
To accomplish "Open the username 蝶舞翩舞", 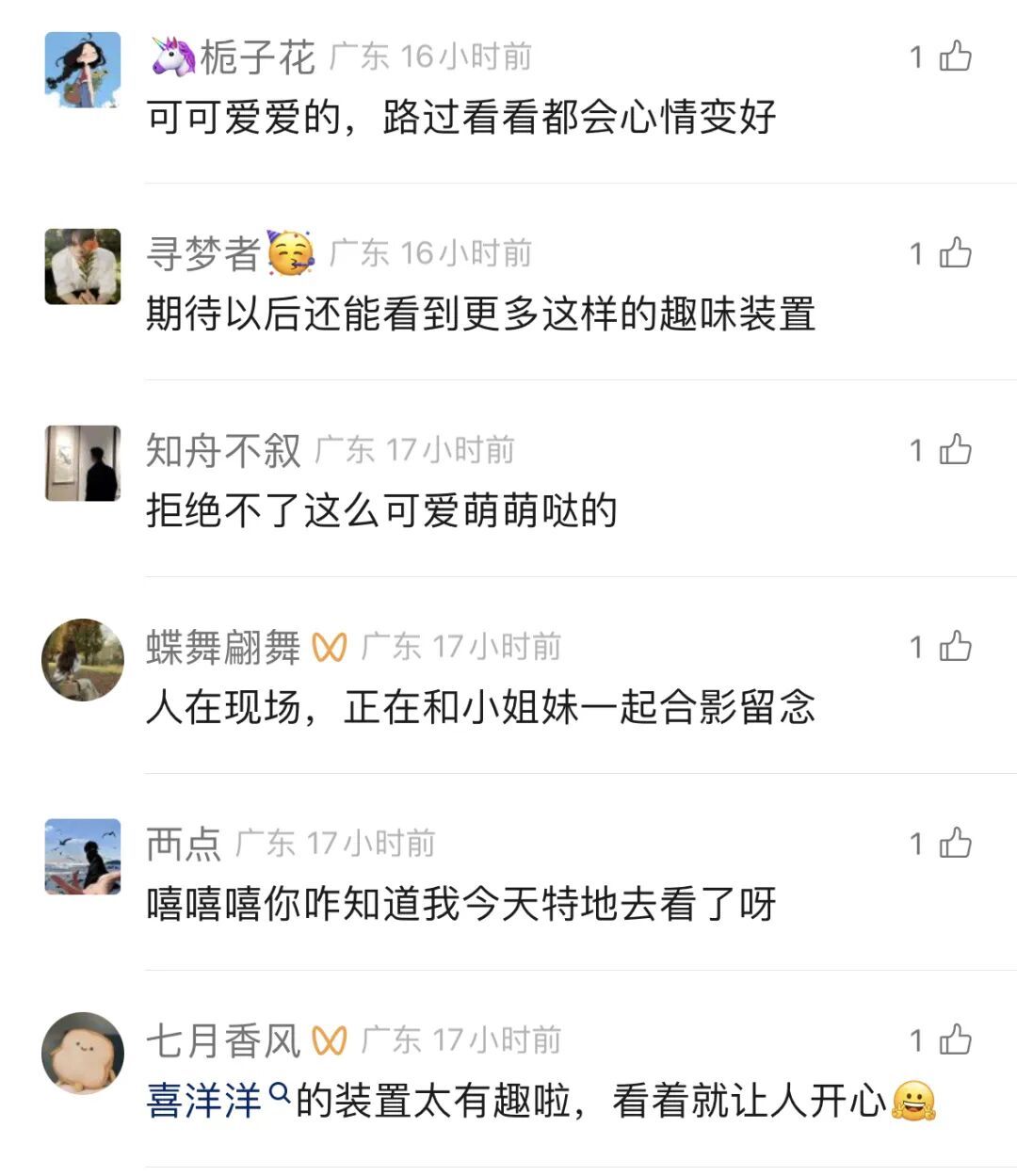I will (223, 647).
